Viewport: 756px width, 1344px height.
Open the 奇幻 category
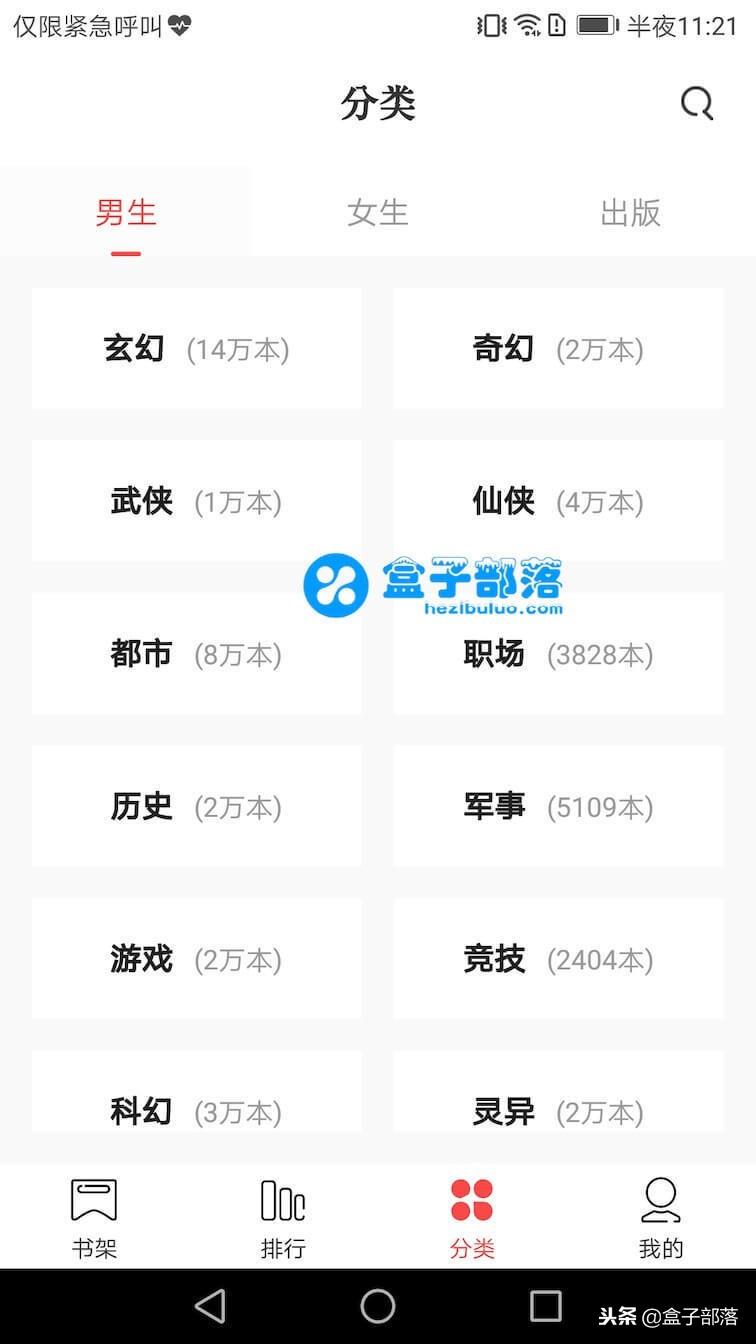click(558, 349)
